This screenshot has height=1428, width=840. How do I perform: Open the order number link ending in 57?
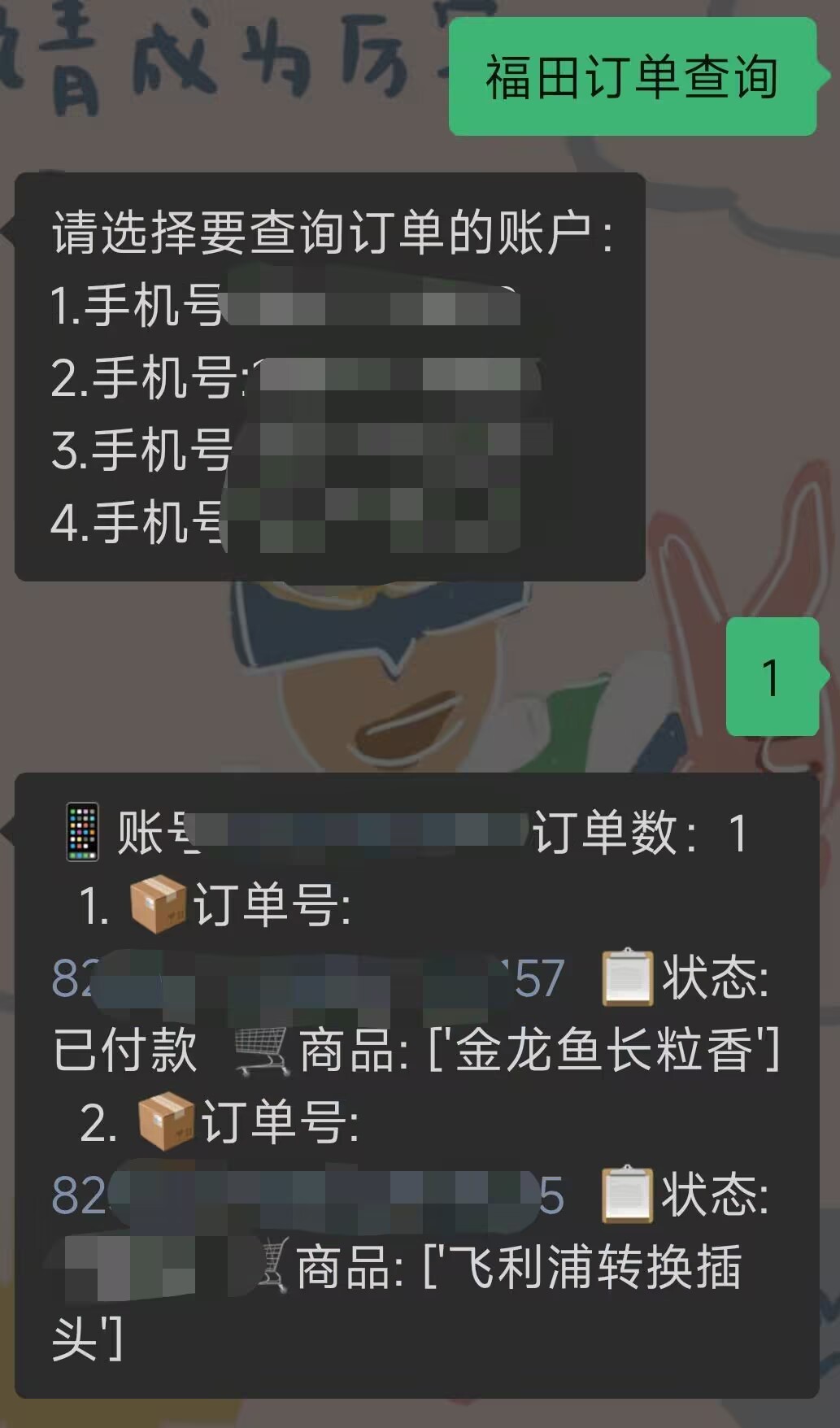[x=307, y=977]
